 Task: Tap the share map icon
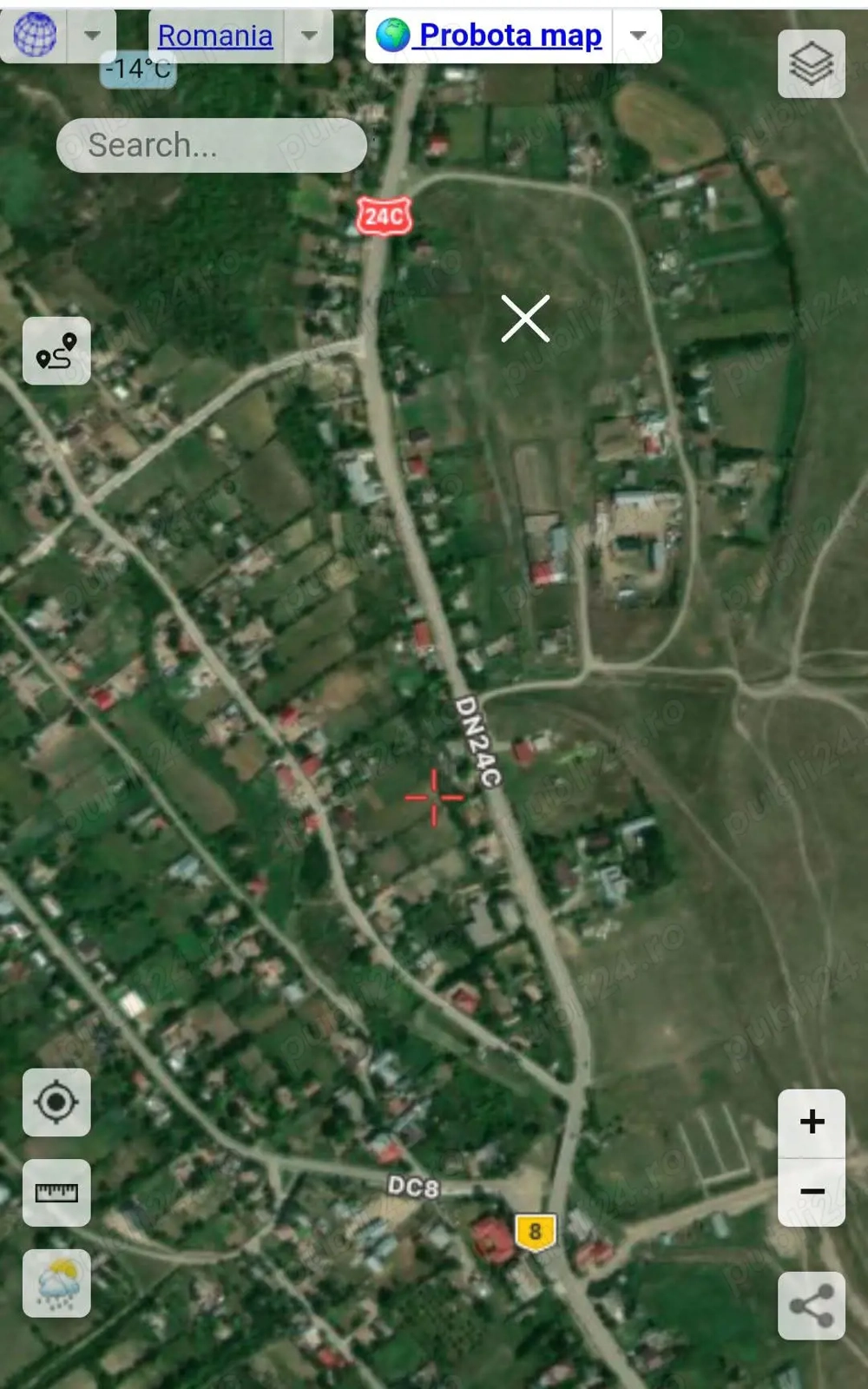point(812,1304)
